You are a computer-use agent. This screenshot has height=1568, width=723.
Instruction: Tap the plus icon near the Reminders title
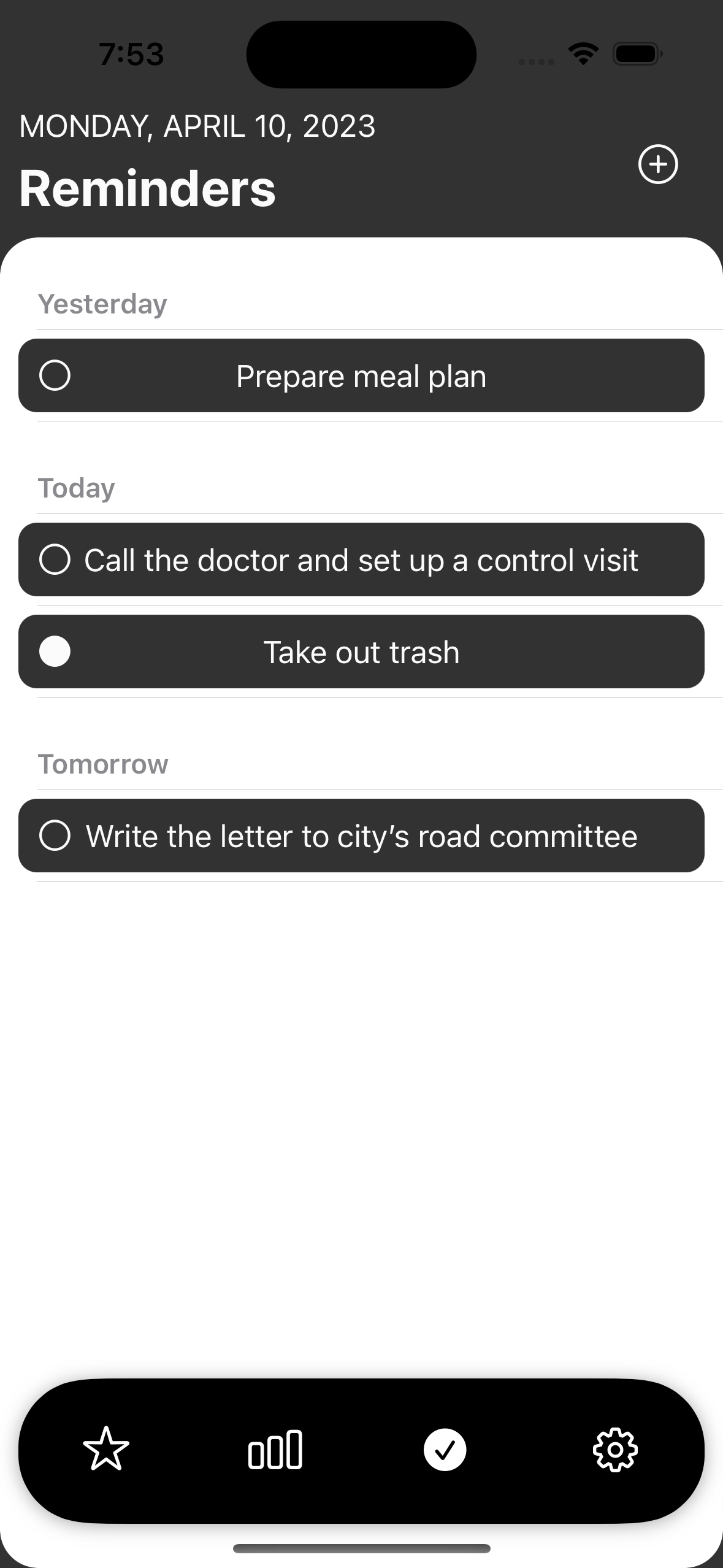(x=659, y=164)
